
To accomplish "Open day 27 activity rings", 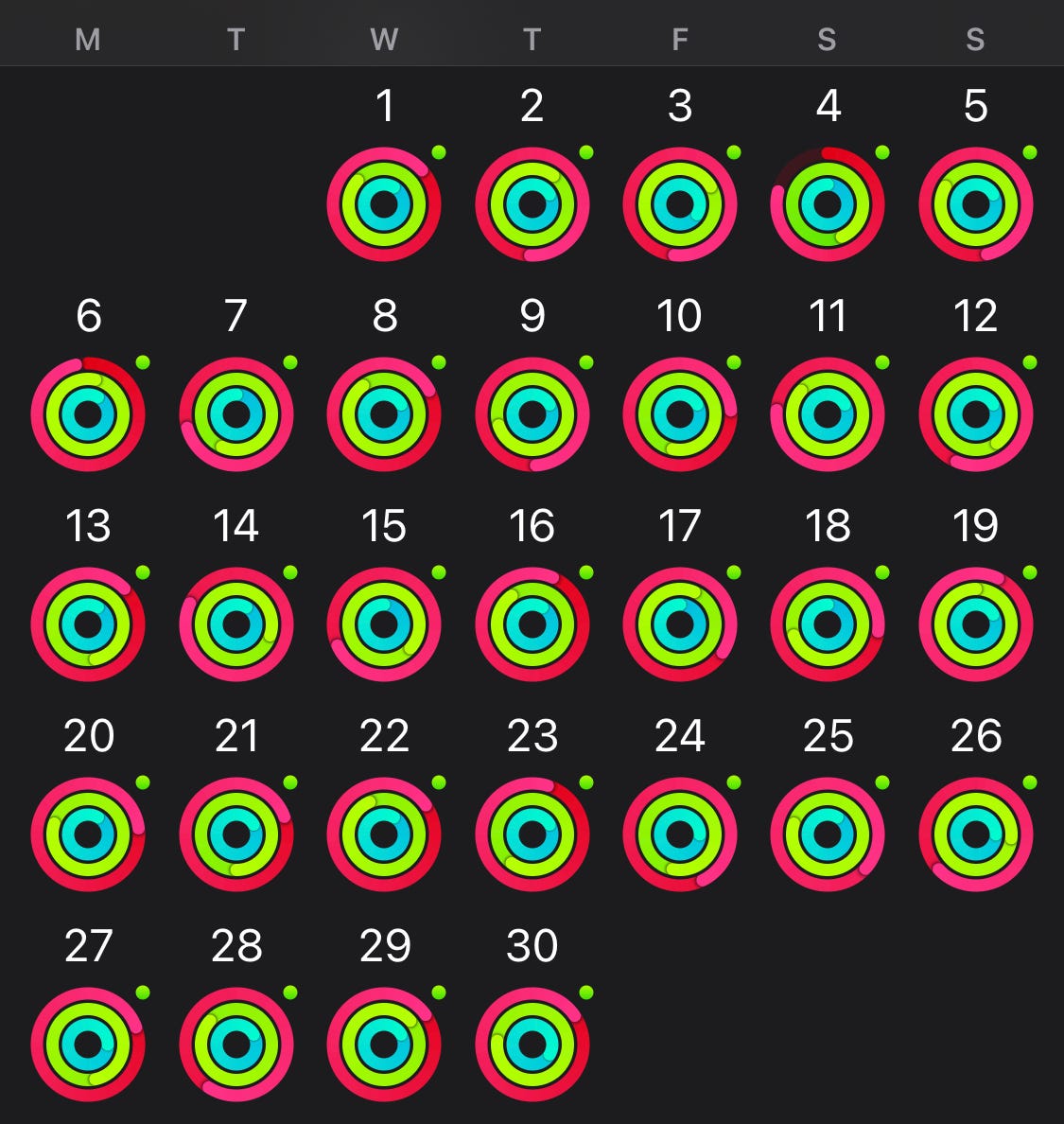I will (x=88, y=1045).
